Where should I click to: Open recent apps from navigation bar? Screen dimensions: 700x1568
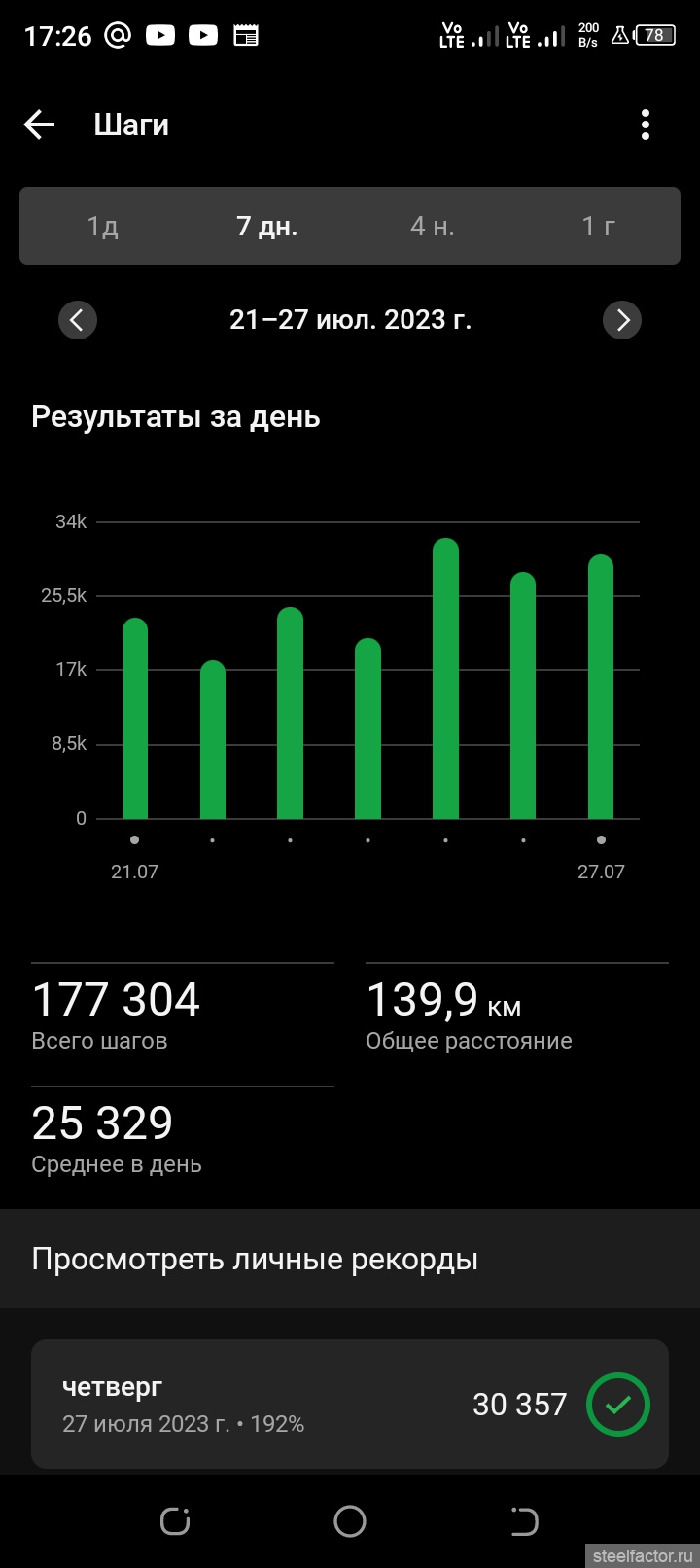pyautogui.click(x=175, y=1521)
